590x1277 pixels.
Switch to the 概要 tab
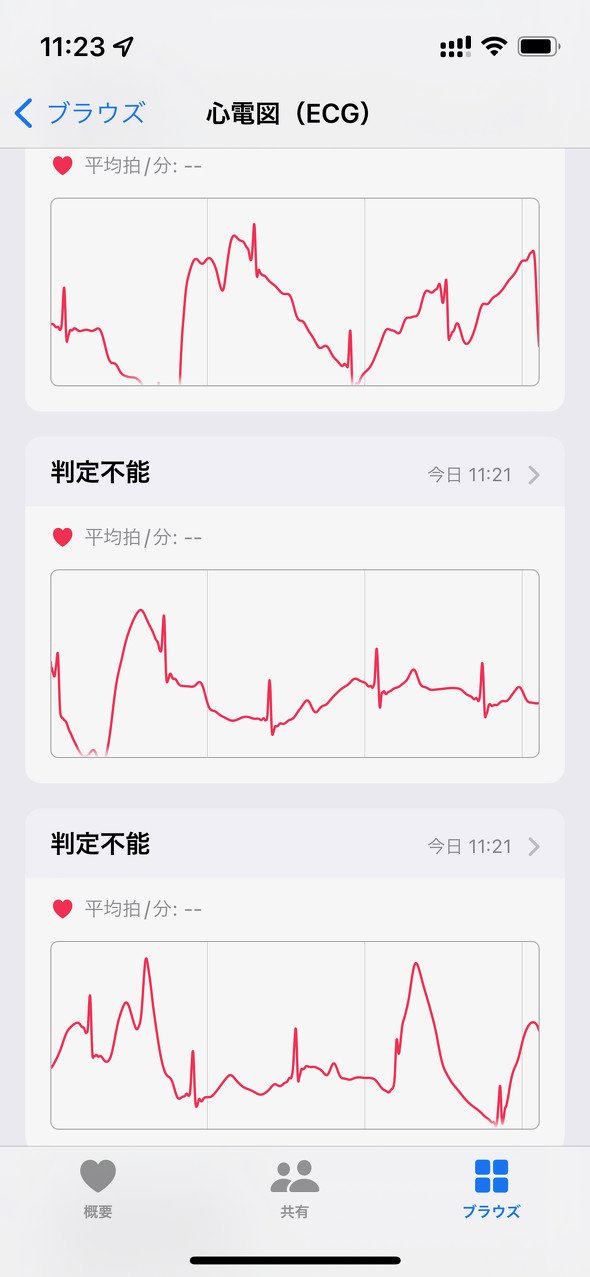point(98,1189)
